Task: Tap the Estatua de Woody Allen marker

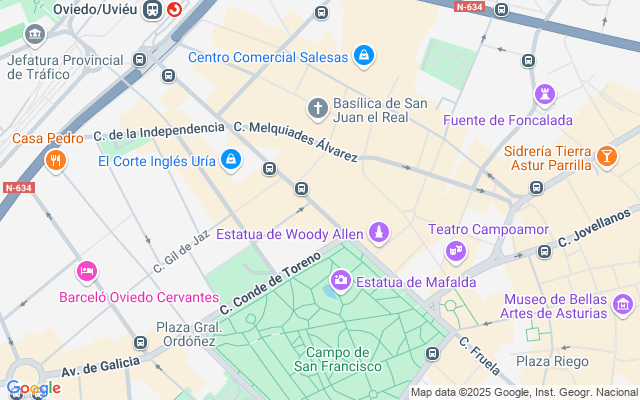Action: (379, 233)
